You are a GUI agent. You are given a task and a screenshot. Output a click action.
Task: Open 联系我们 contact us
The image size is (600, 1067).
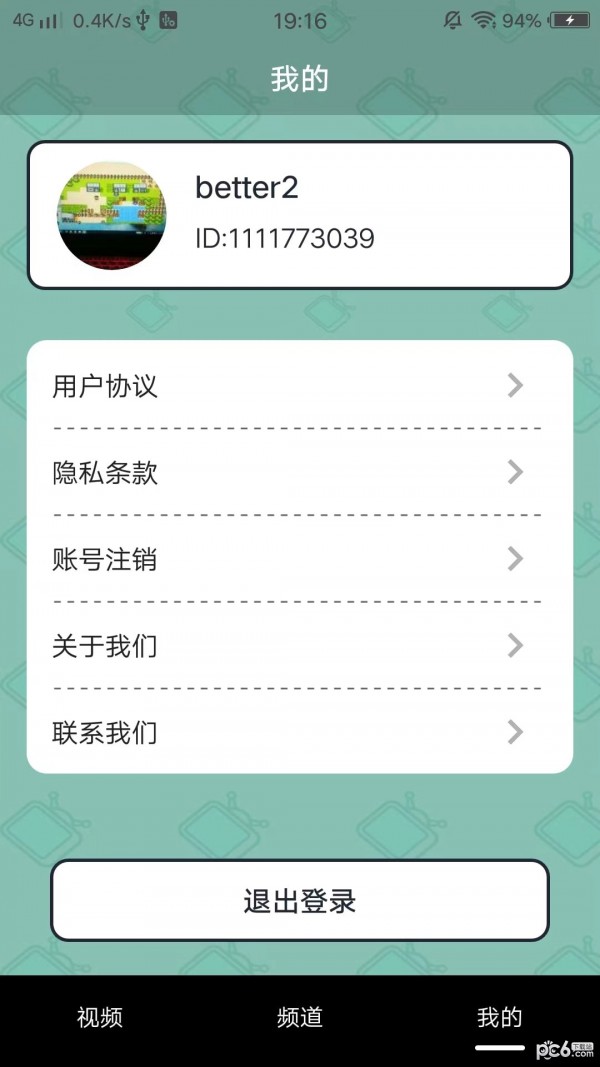300,733
